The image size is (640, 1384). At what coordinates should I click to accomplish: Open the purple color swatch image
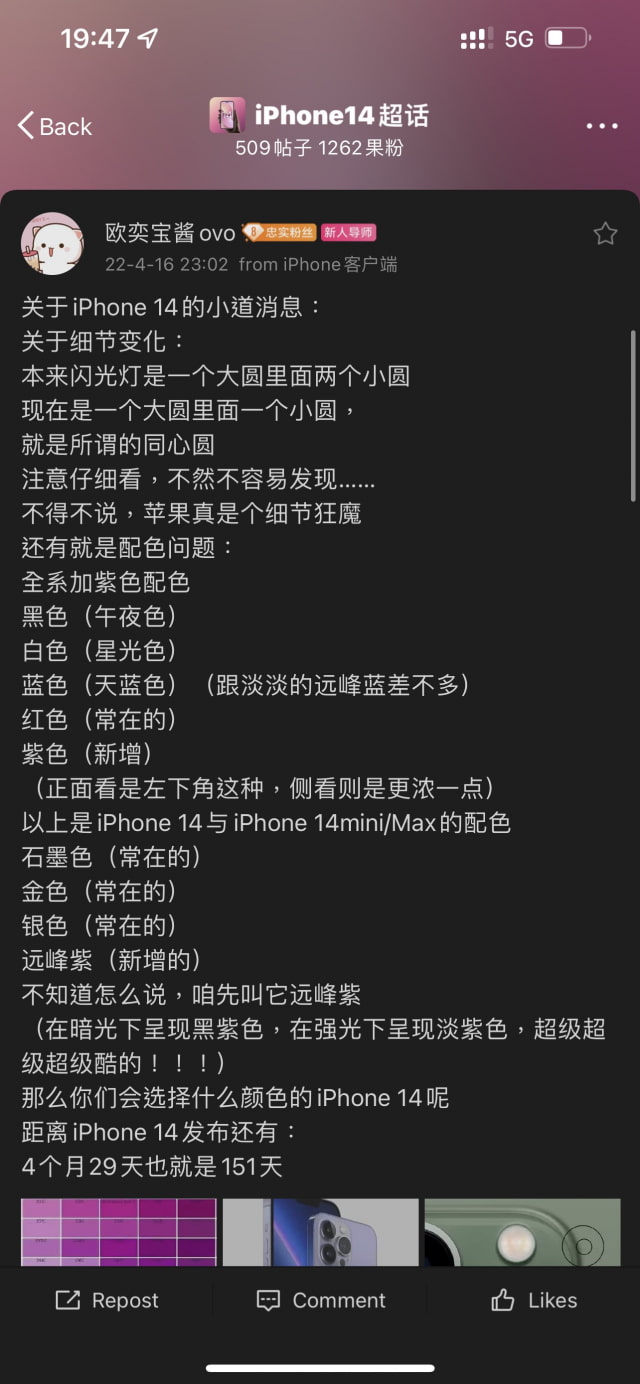click(119, 1232)
